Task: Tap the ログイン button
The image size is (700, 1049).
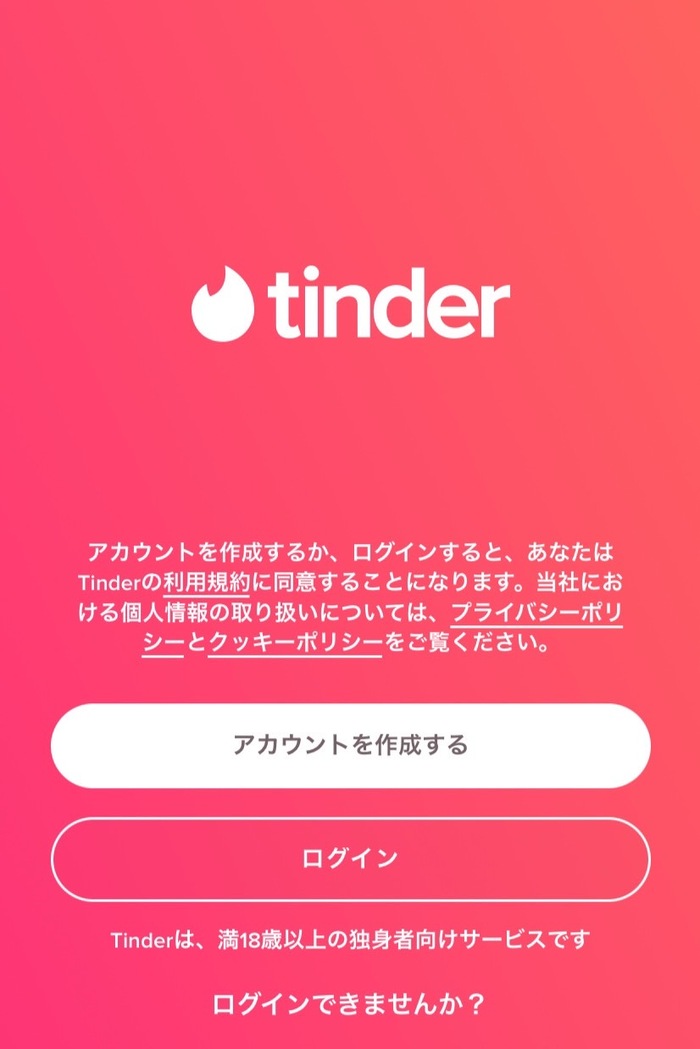Action: coord(350,859)
